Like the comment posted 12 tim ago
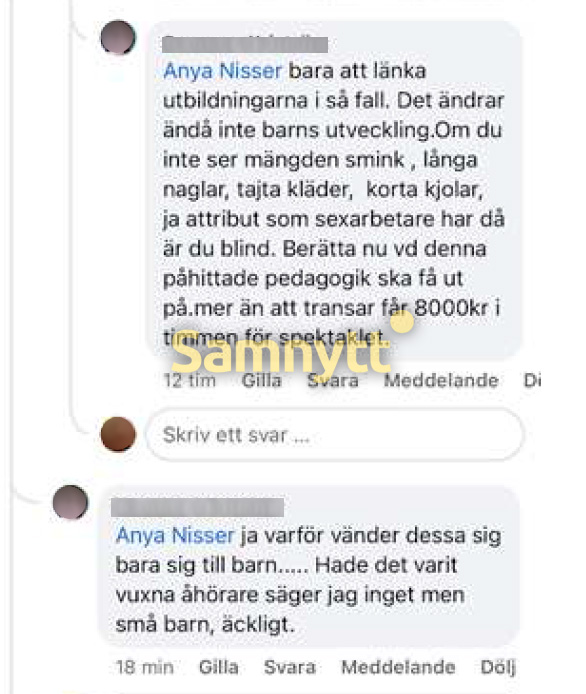The image size is (586, 694). [262, 381]
